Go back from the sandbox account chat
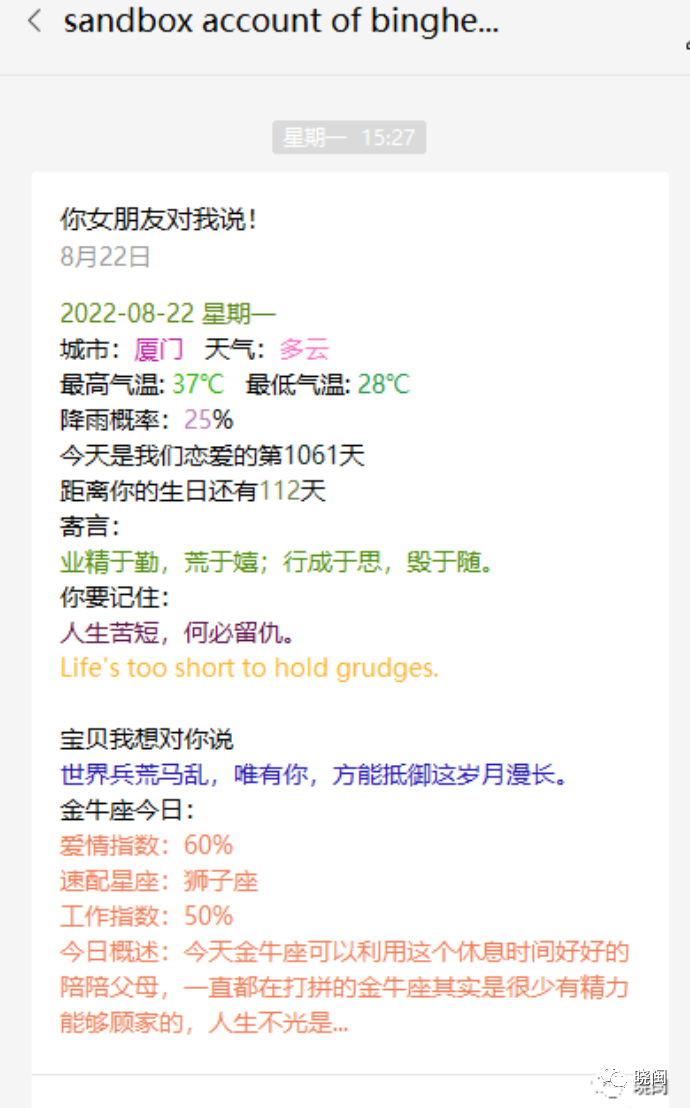 click(x=35, y=21)
